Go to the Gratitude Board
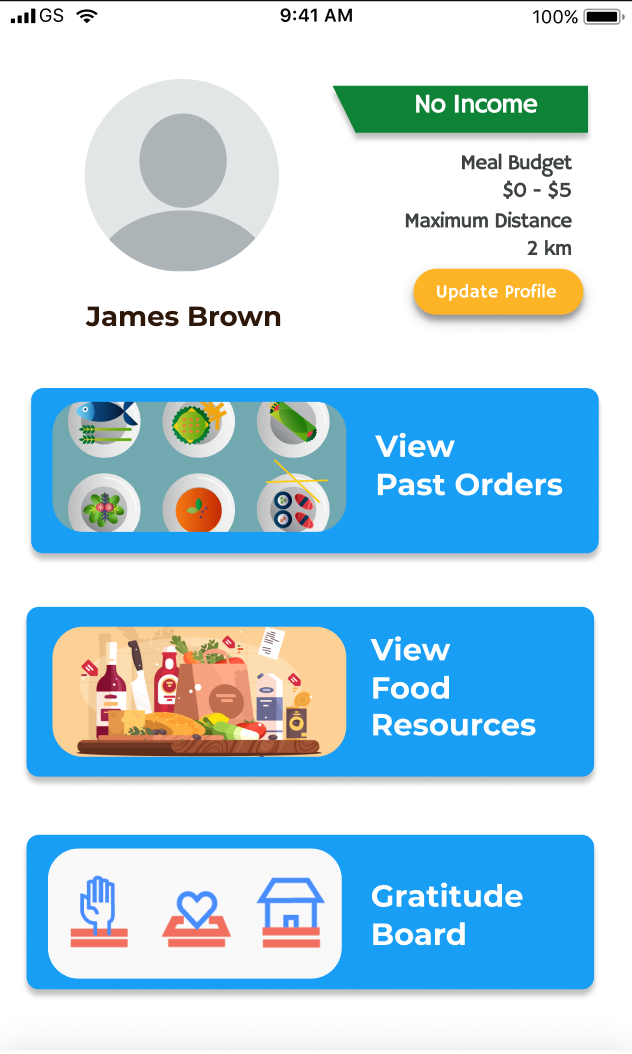Image resolution: width=632 pixels, height=1054 pixels. pos(310,912)
